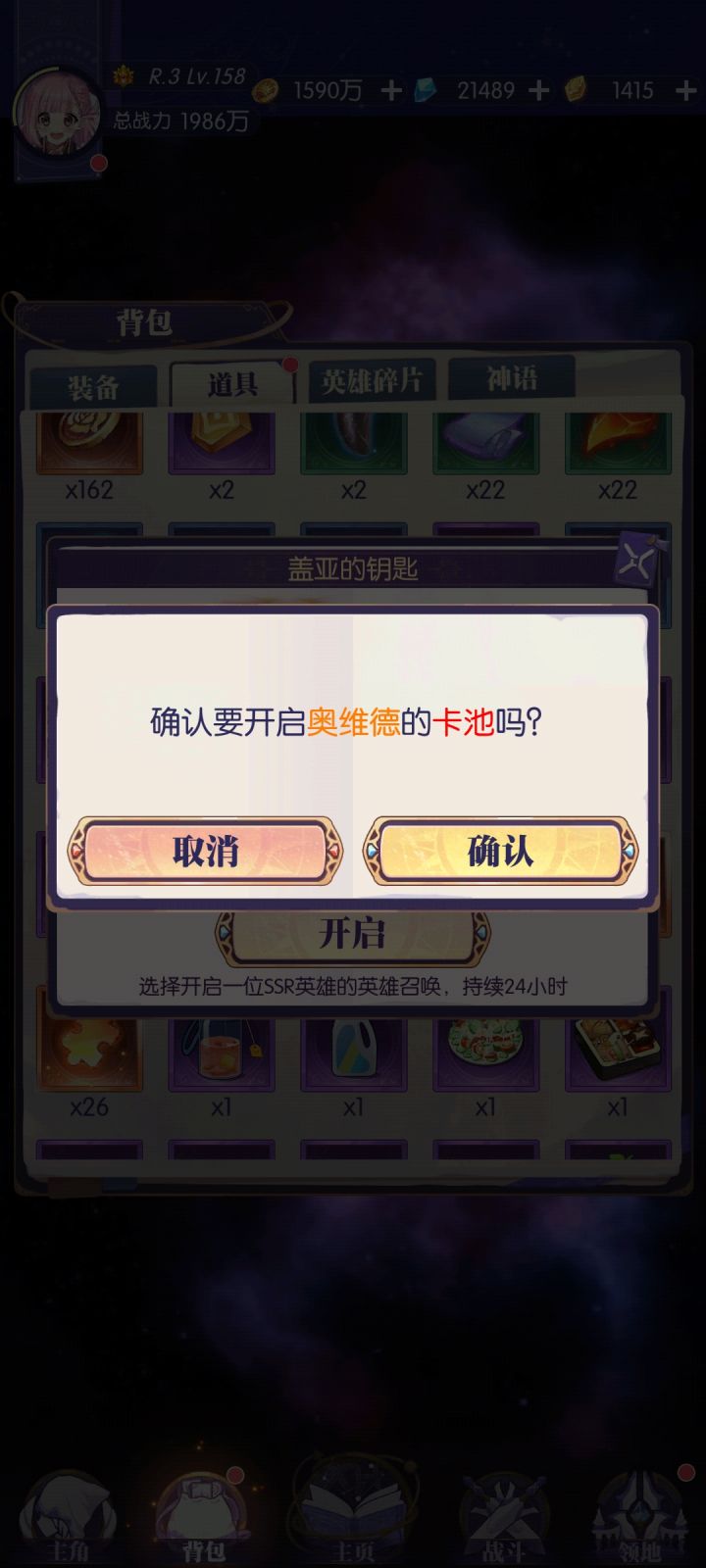The width and height of the screenshot is (706, 1568).
Task: Add gold via its plus button
Action: tap(391, 90)
